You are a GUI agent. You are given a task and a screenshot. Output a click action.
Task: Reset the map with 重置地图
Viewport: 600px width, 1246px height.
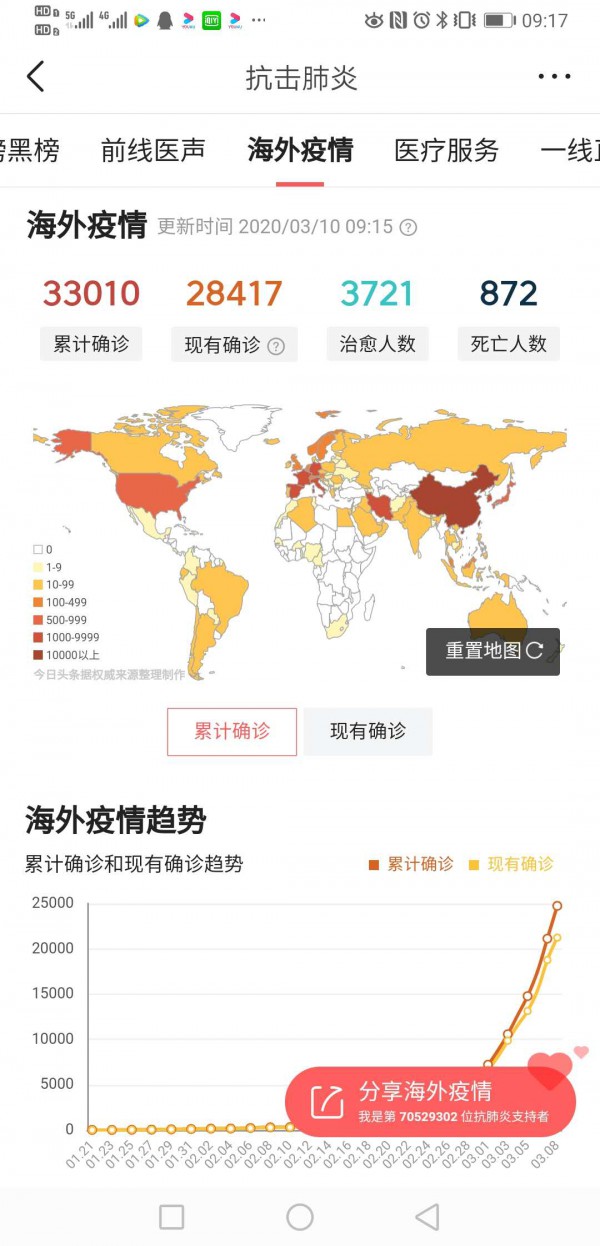pos(493,651)
